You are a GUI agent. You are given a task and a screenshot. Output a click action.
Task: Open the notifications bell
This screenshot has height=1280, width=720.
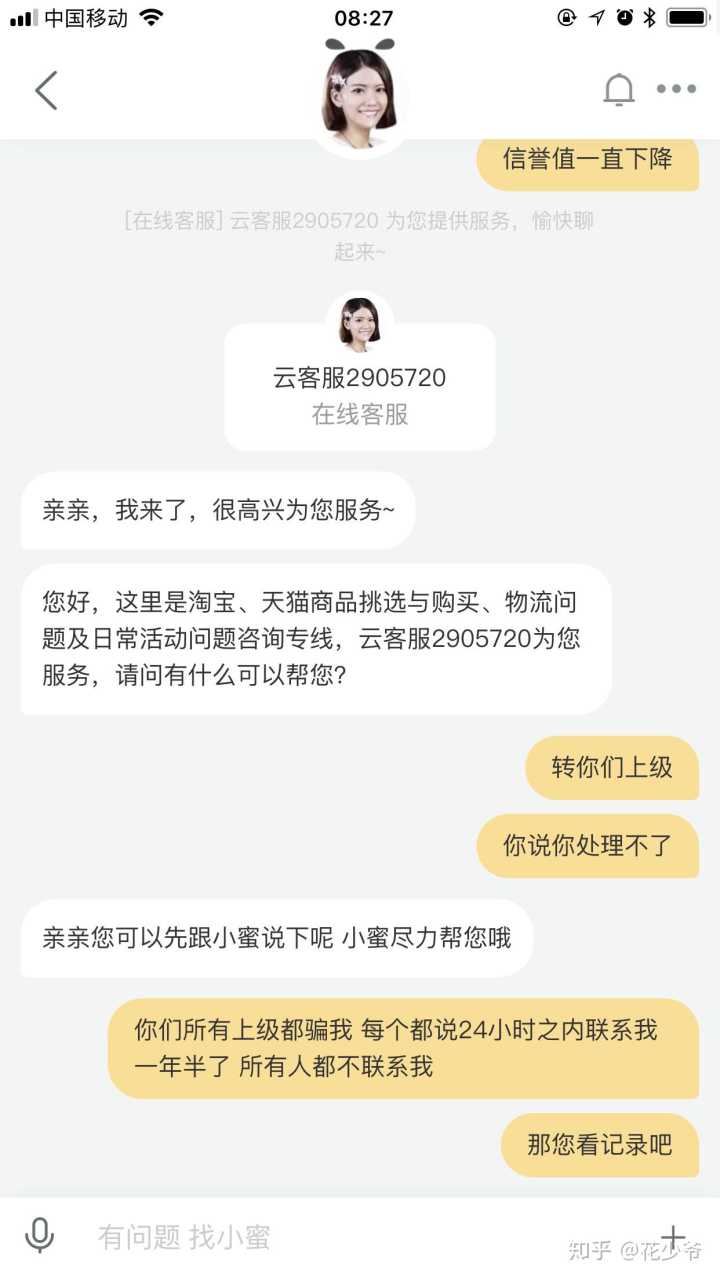coord(619,90)
